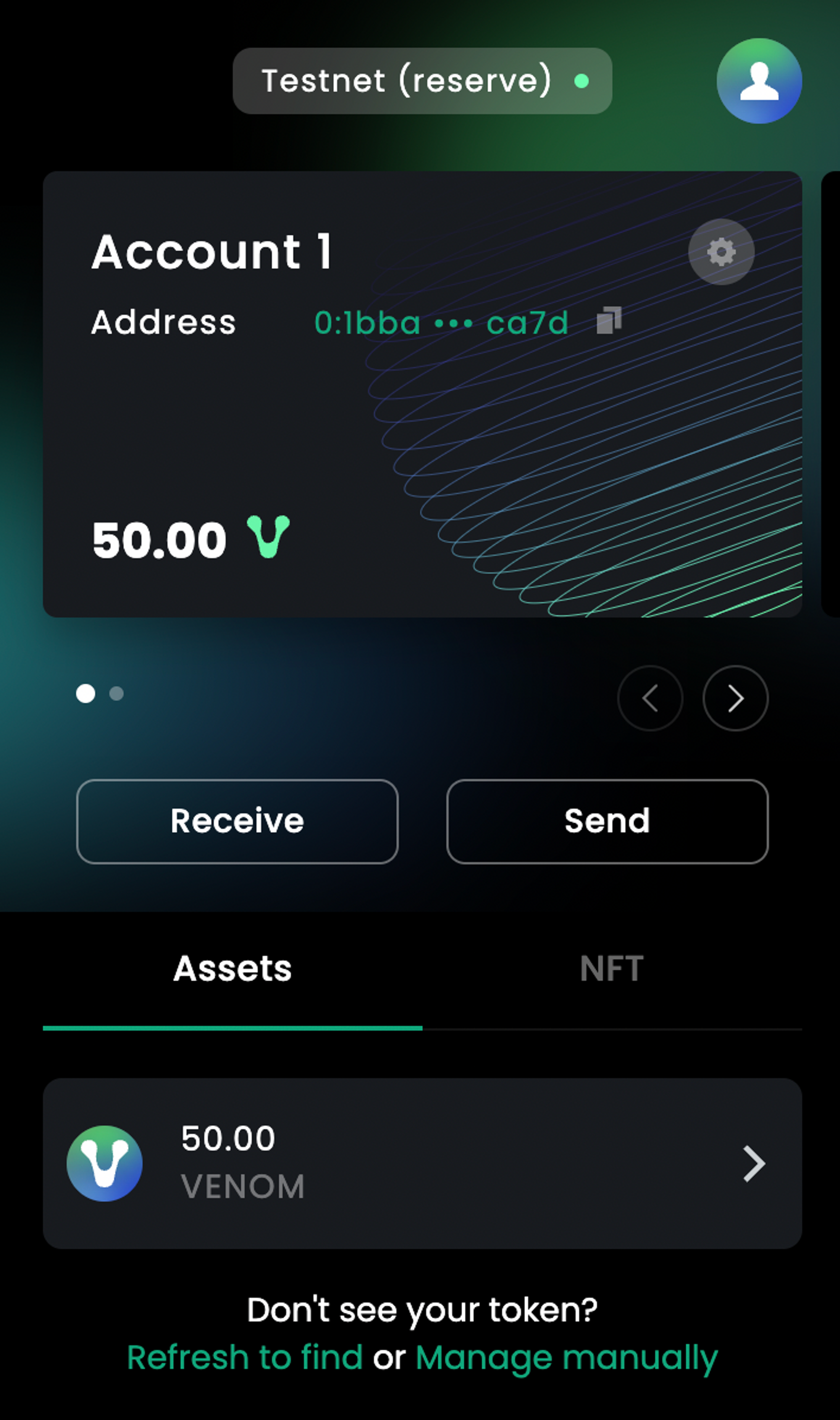
Task: Tap the Manage manually link
Action: [x=566, y=1358]
